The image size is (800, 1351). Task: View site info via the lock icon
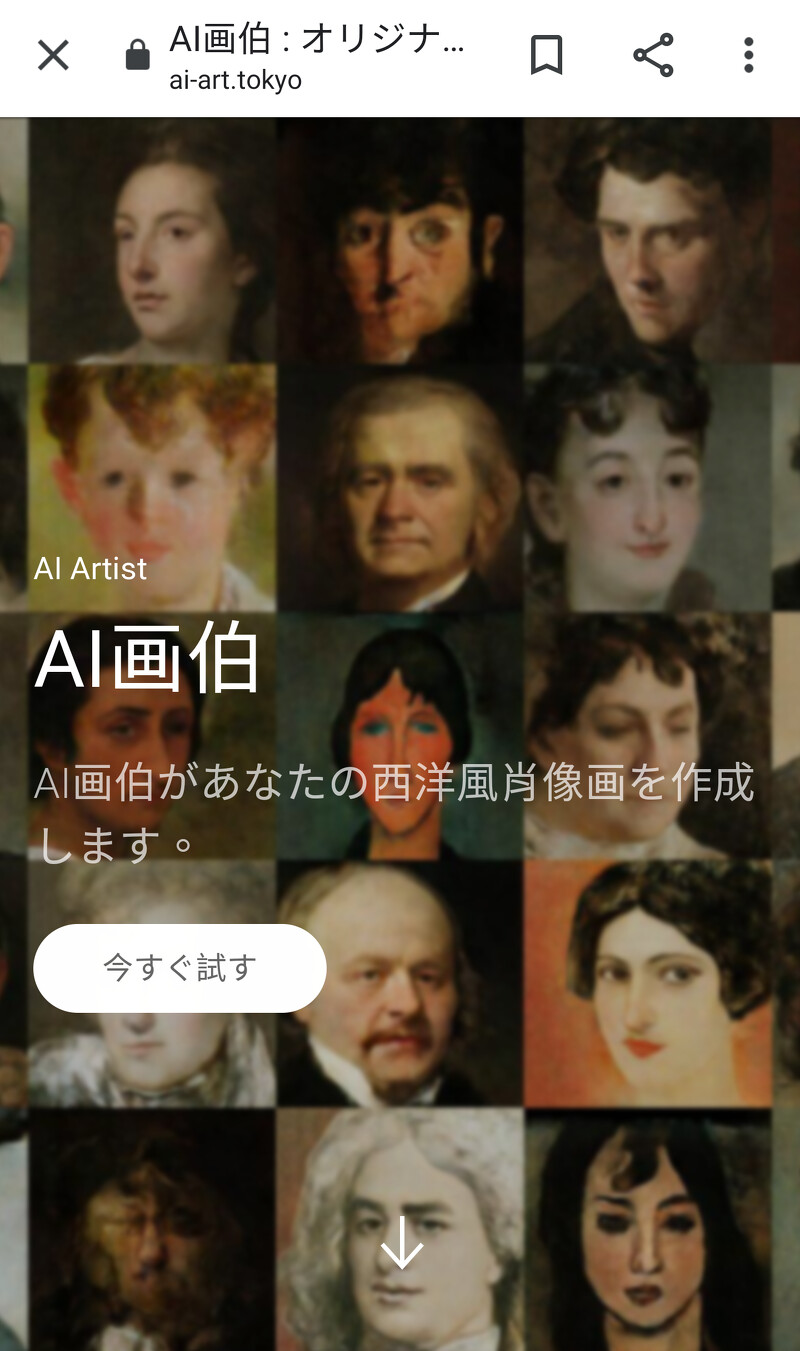tap(137, 56)
